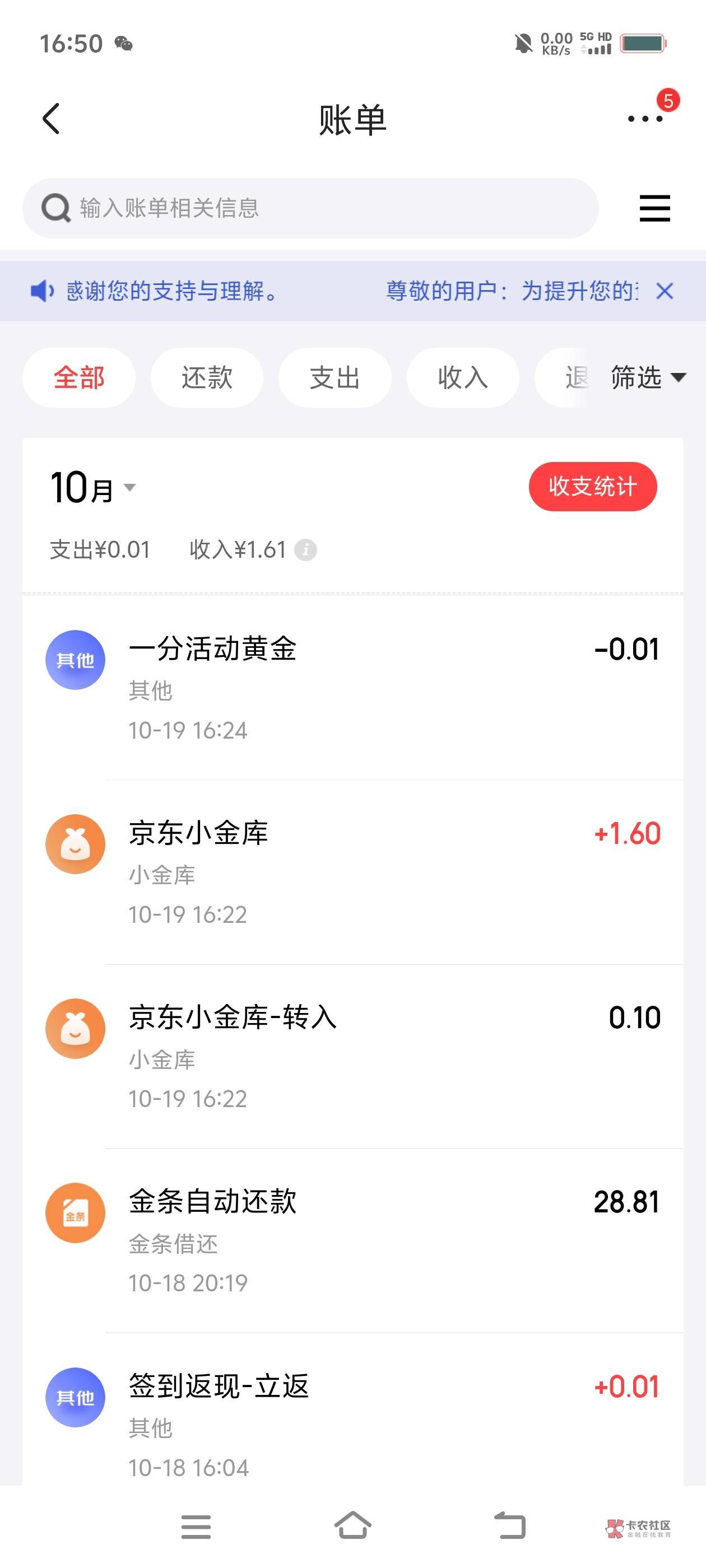
Task: Open the 10月 month picker
Action: [92, 487]
